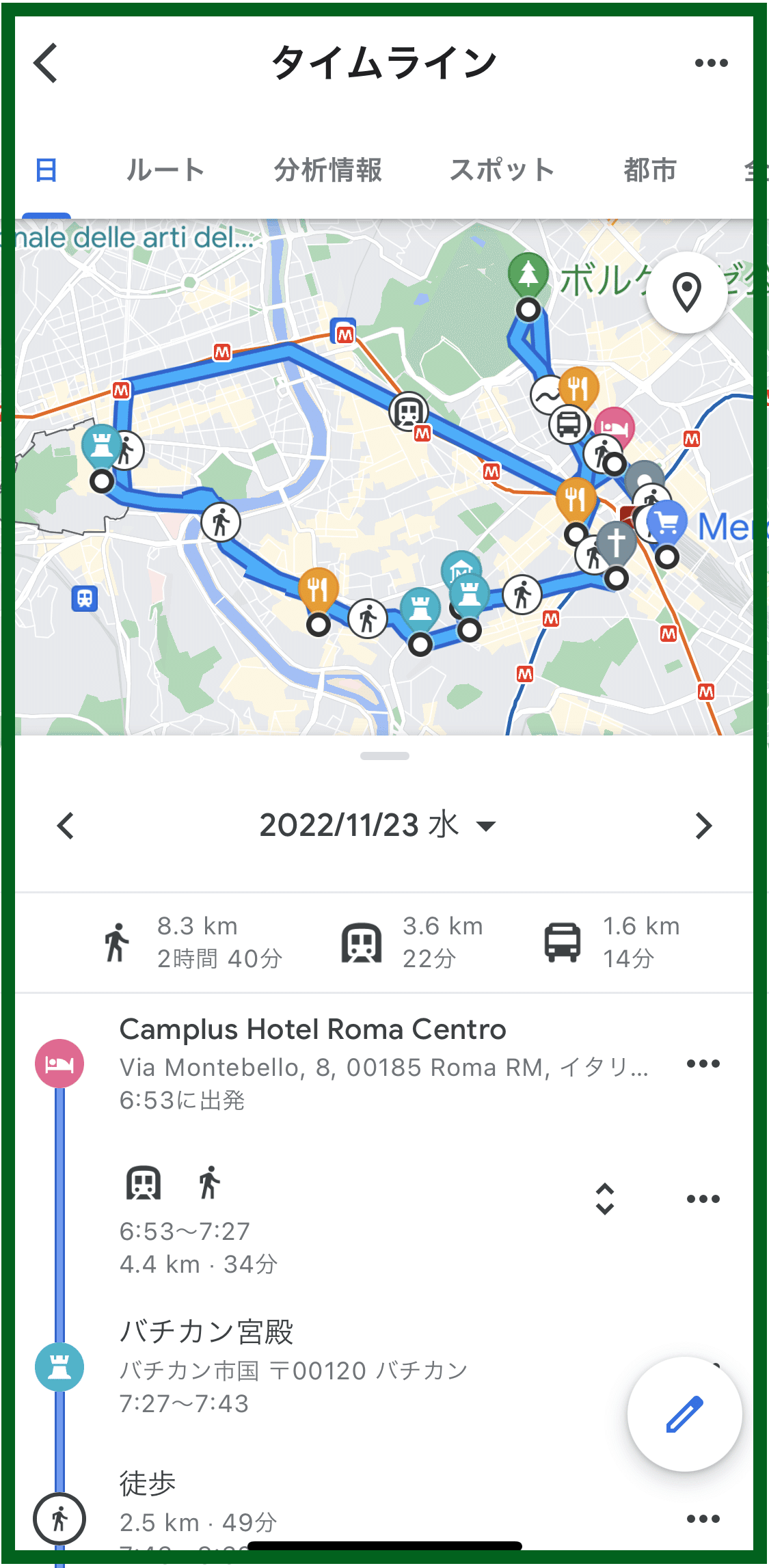Open the date dropdown for 2022/11/23
Image resolution: width=769 pixels, height=1568 pixels.
point(485,826)
